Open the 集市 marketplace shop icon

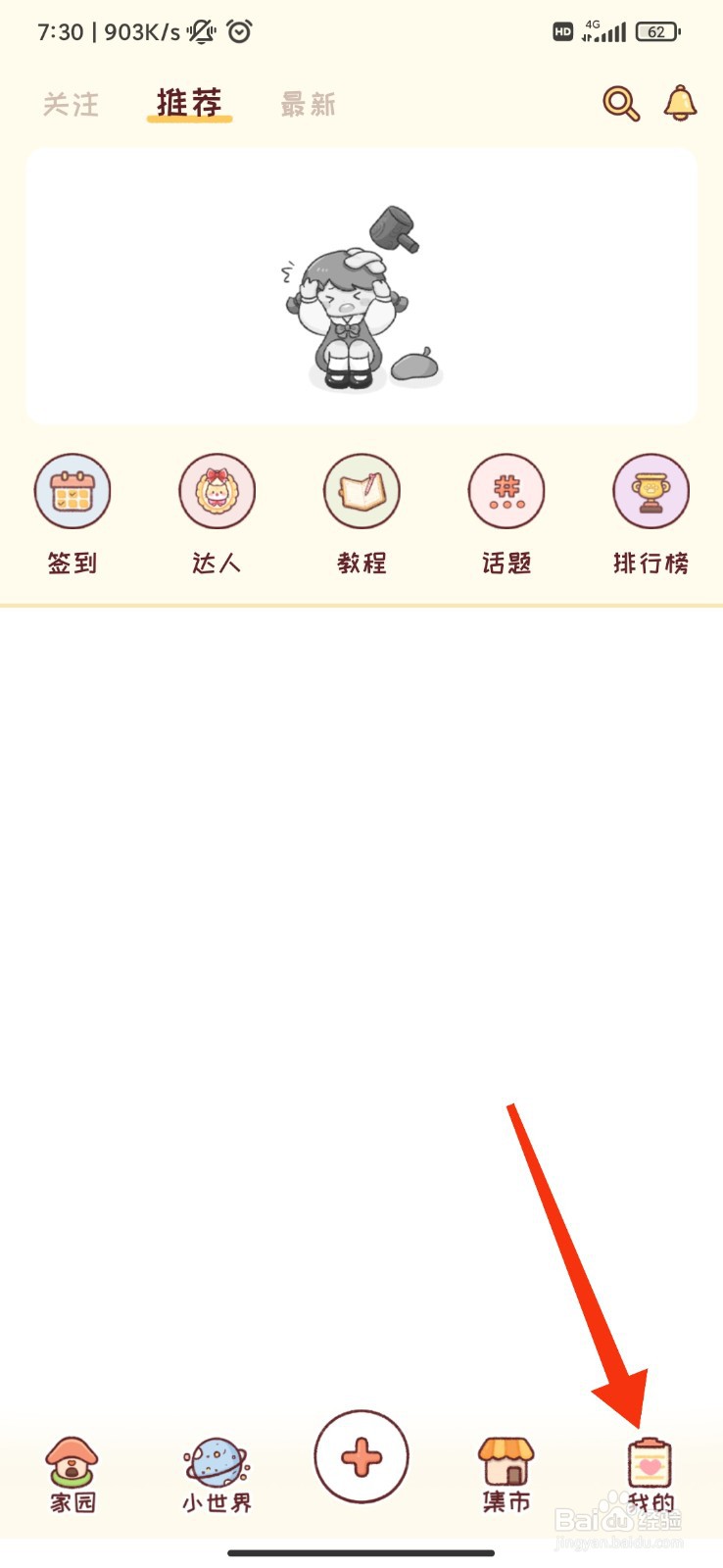click(x=506, y=1463)
